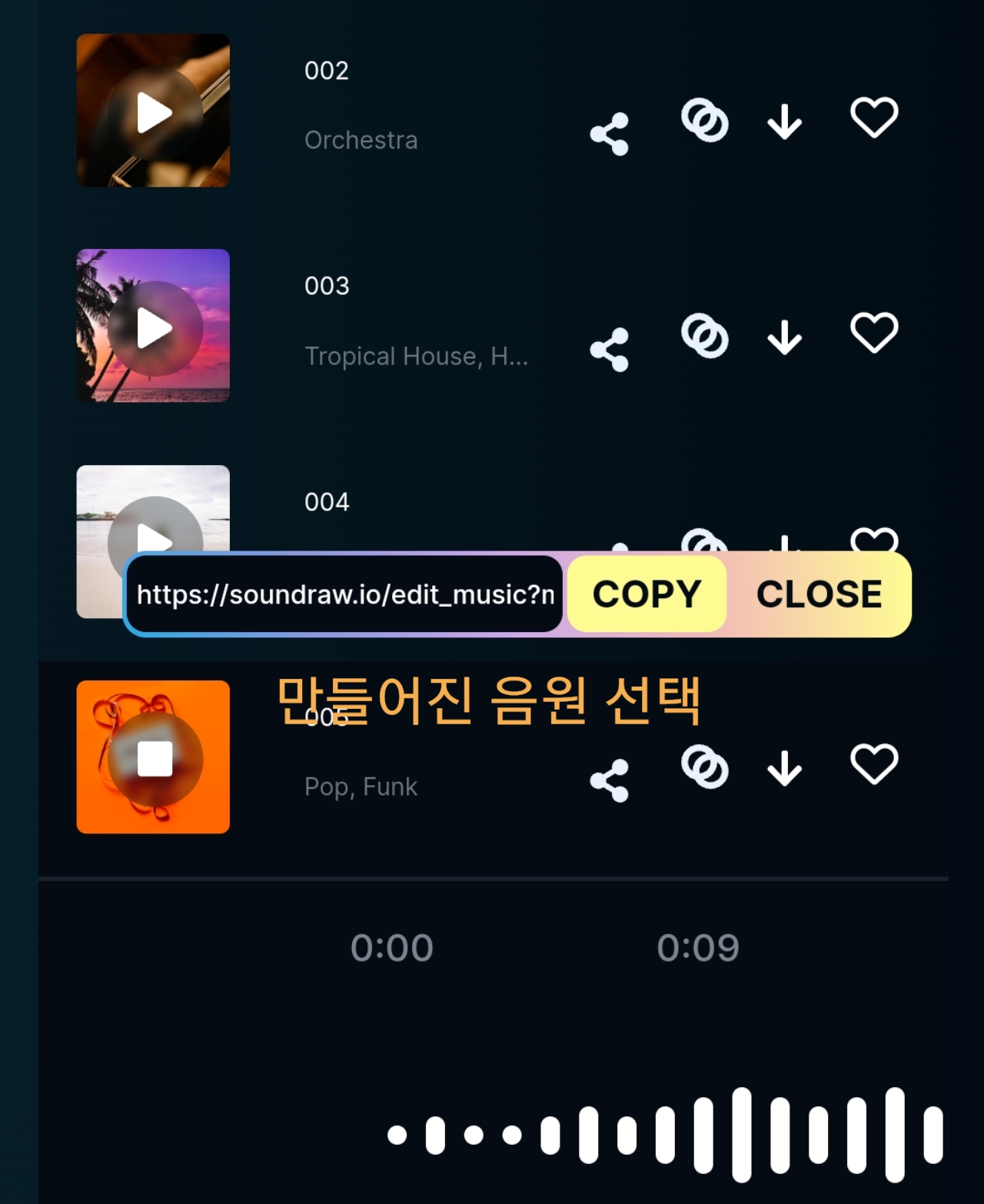This screenshot has height=1204, width=984.
Task: Play track 002 Orchestra
Action: [x=154, y=113]
